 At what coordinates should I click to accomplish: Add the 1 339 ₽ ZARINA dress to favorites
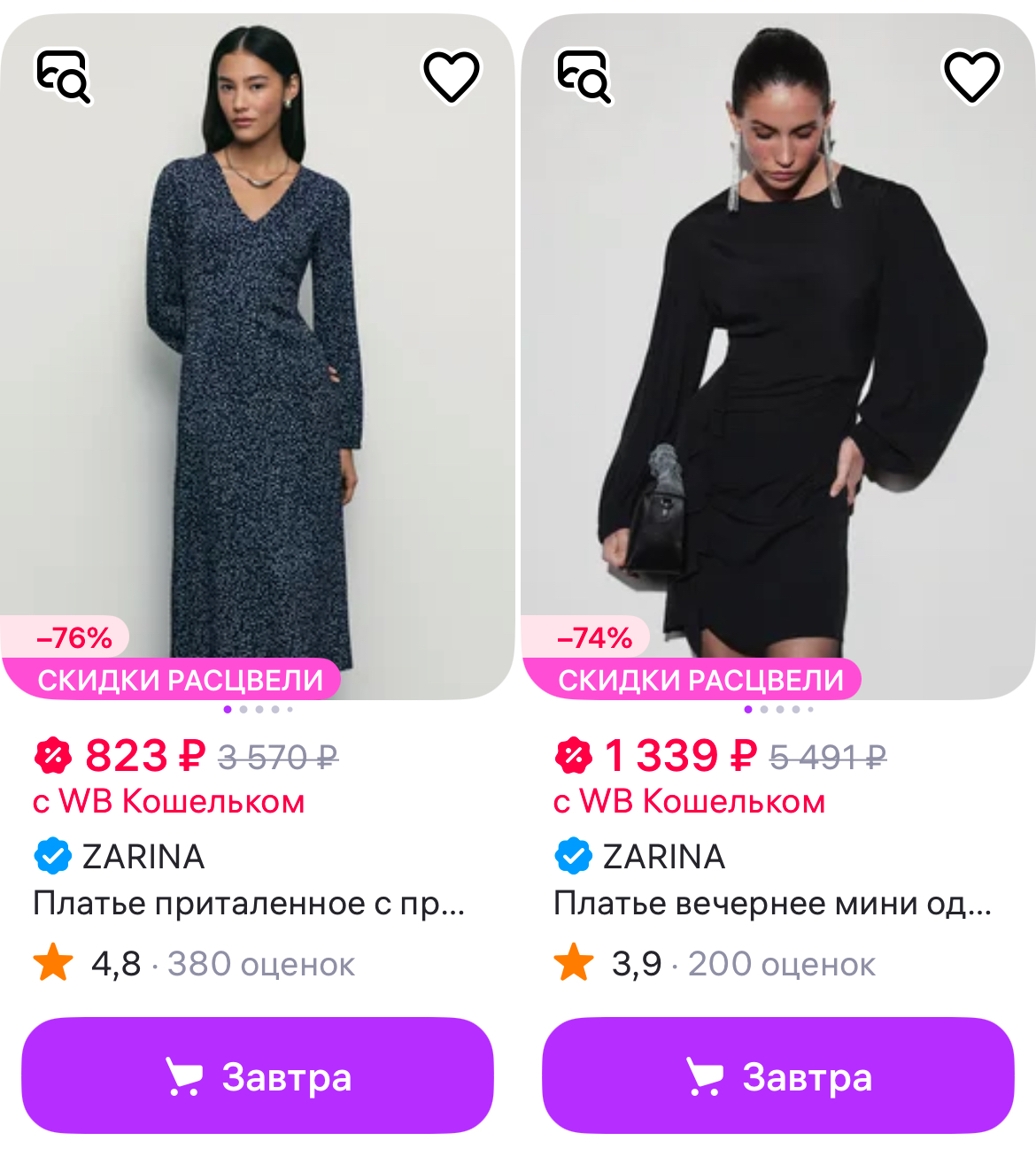pyautogui.click(x=971, y=76)
